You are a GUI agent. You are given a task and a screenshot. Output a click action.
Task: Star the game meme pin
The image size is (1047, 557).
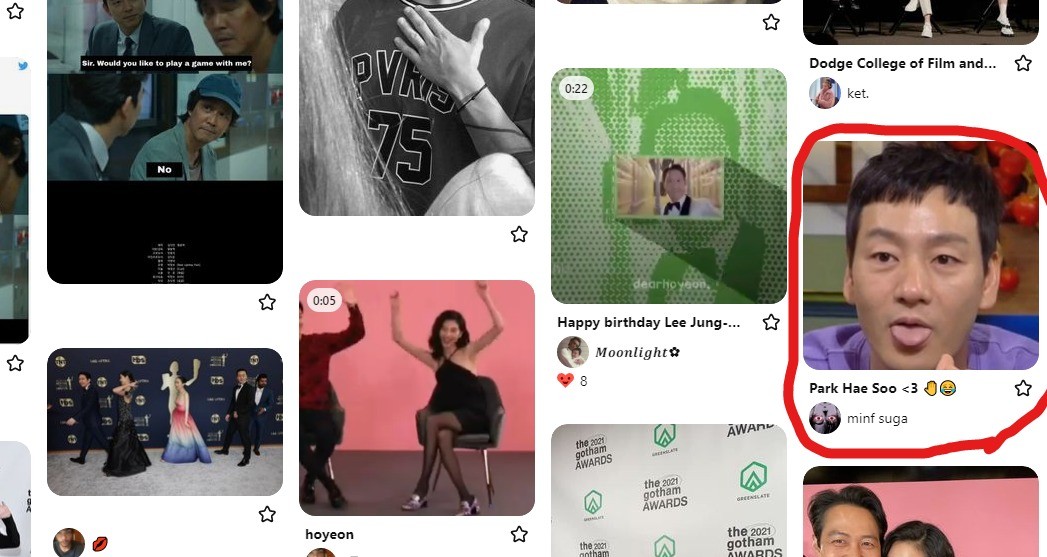[267, 302]
